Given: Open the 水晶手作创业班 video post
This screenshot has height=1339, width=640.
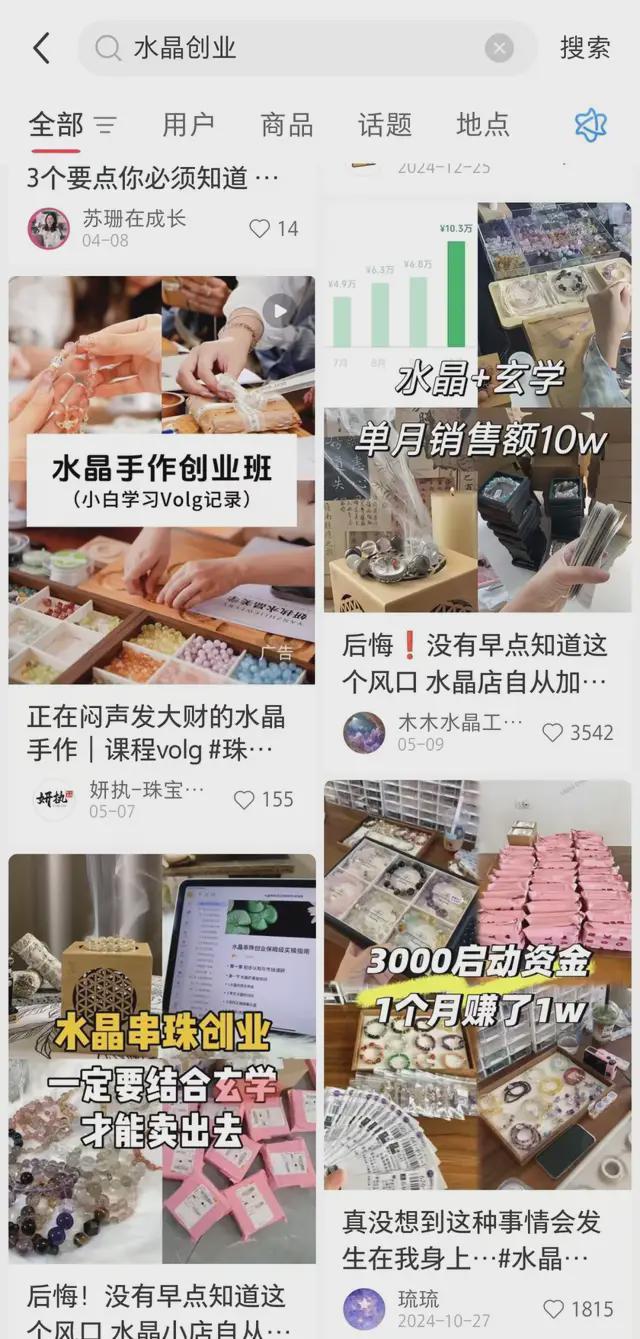Looking at the screenshot, I should 162,480.
